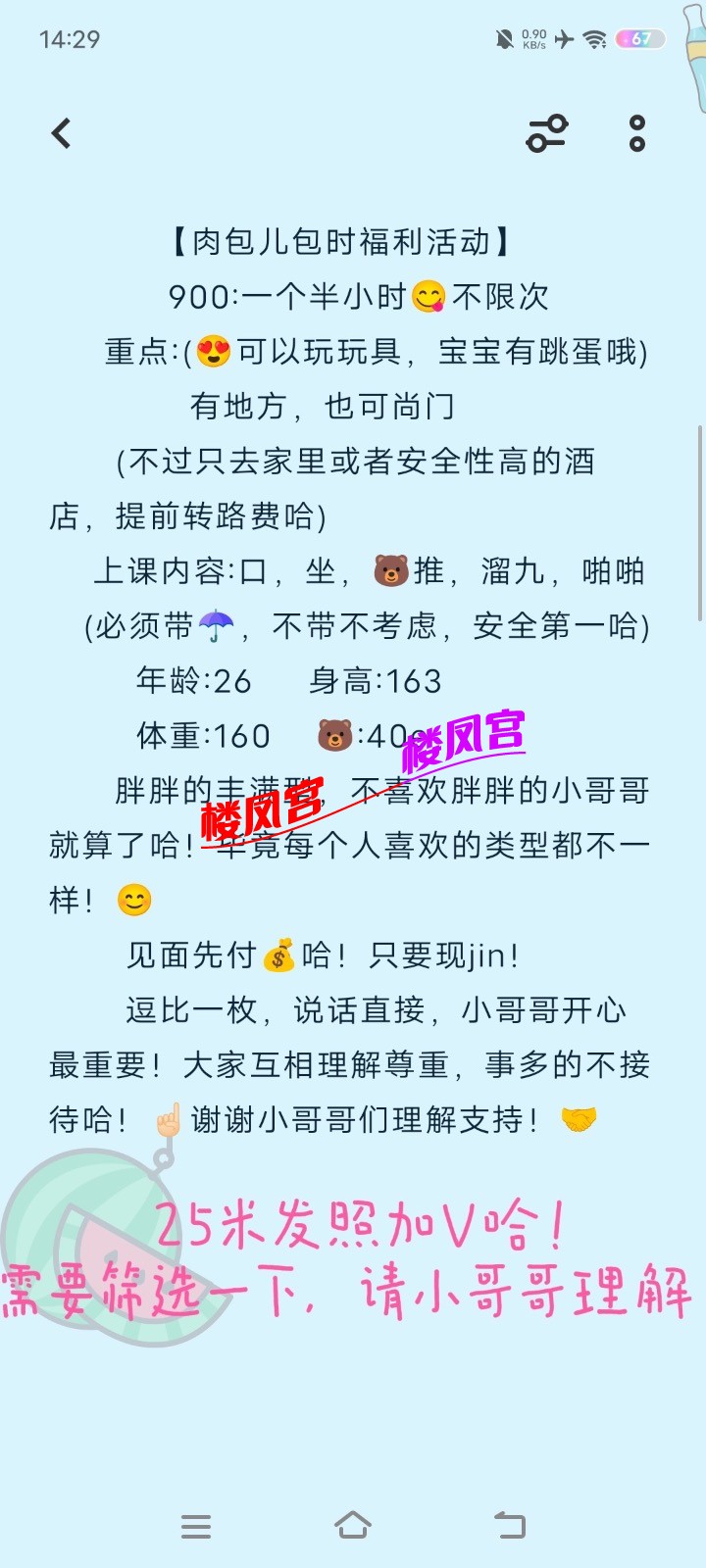Tap the system back button in navigation bar
This screenshot has height=1568, width=706.
(510, 1526)
